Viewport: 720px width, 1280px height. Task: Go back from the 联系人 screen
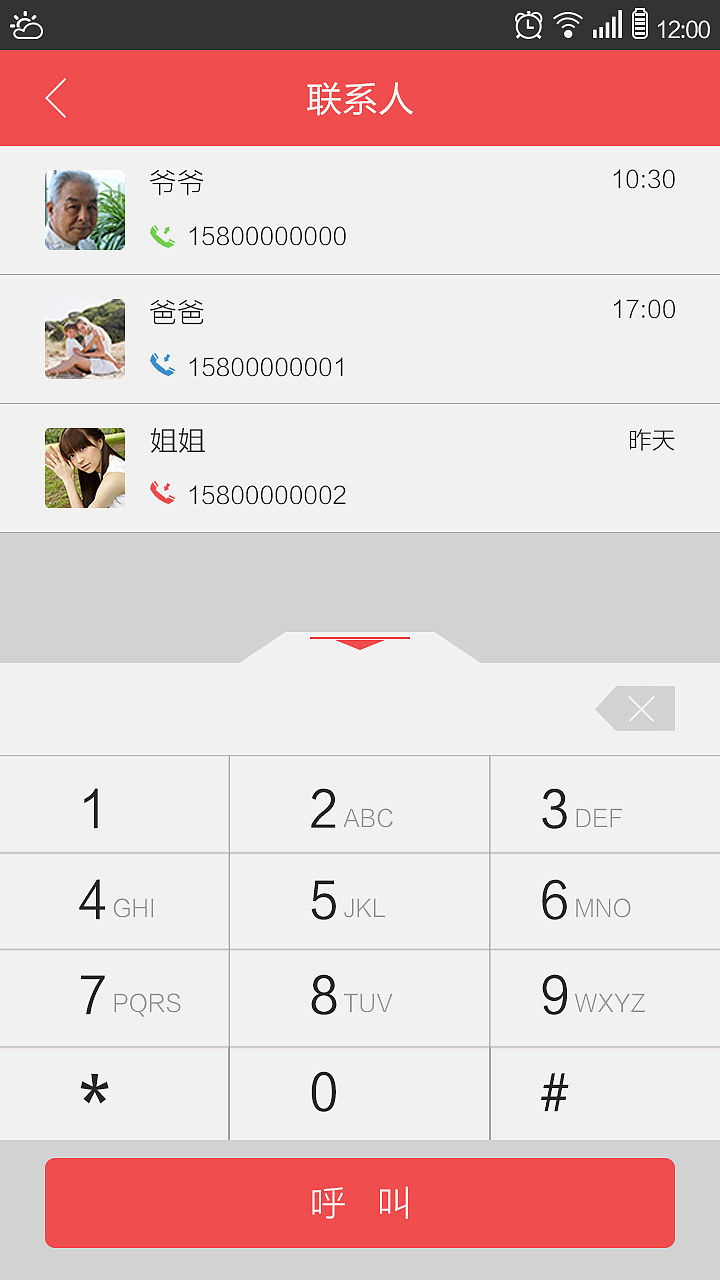pos(56,98)
